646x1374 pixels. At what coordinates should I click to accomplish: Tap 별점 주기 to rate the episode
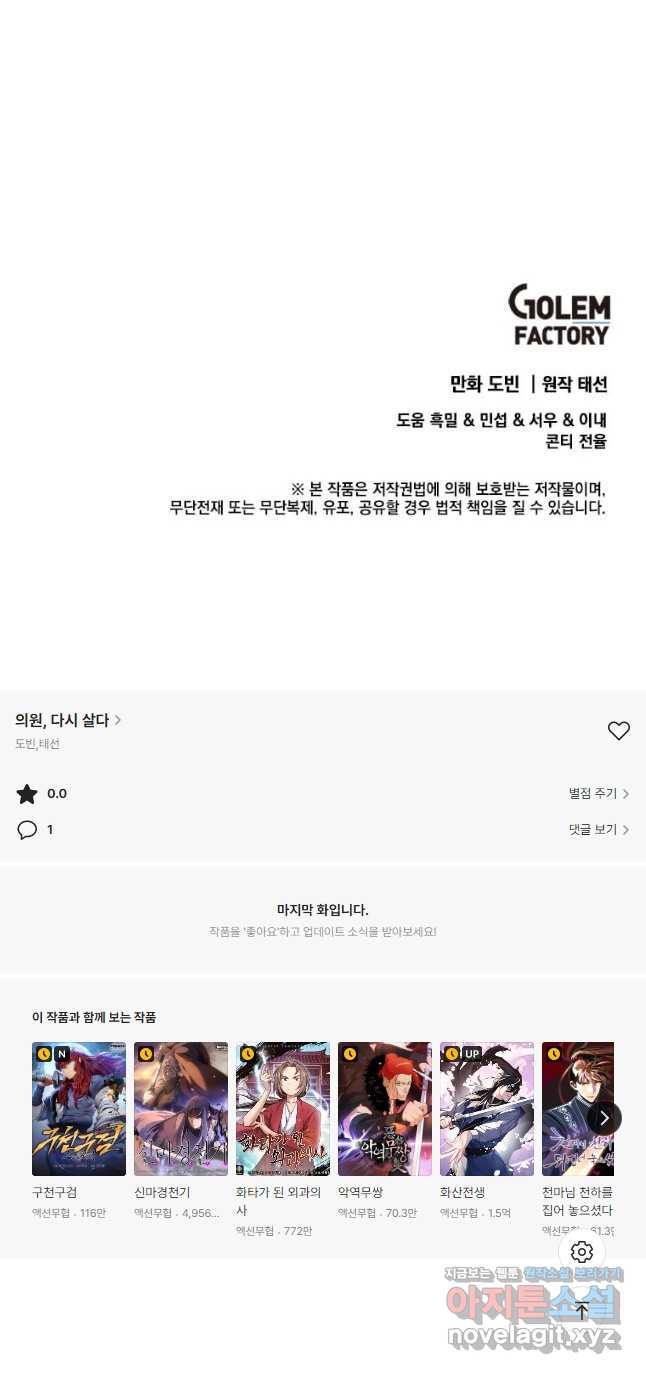(x=598, y=794)
